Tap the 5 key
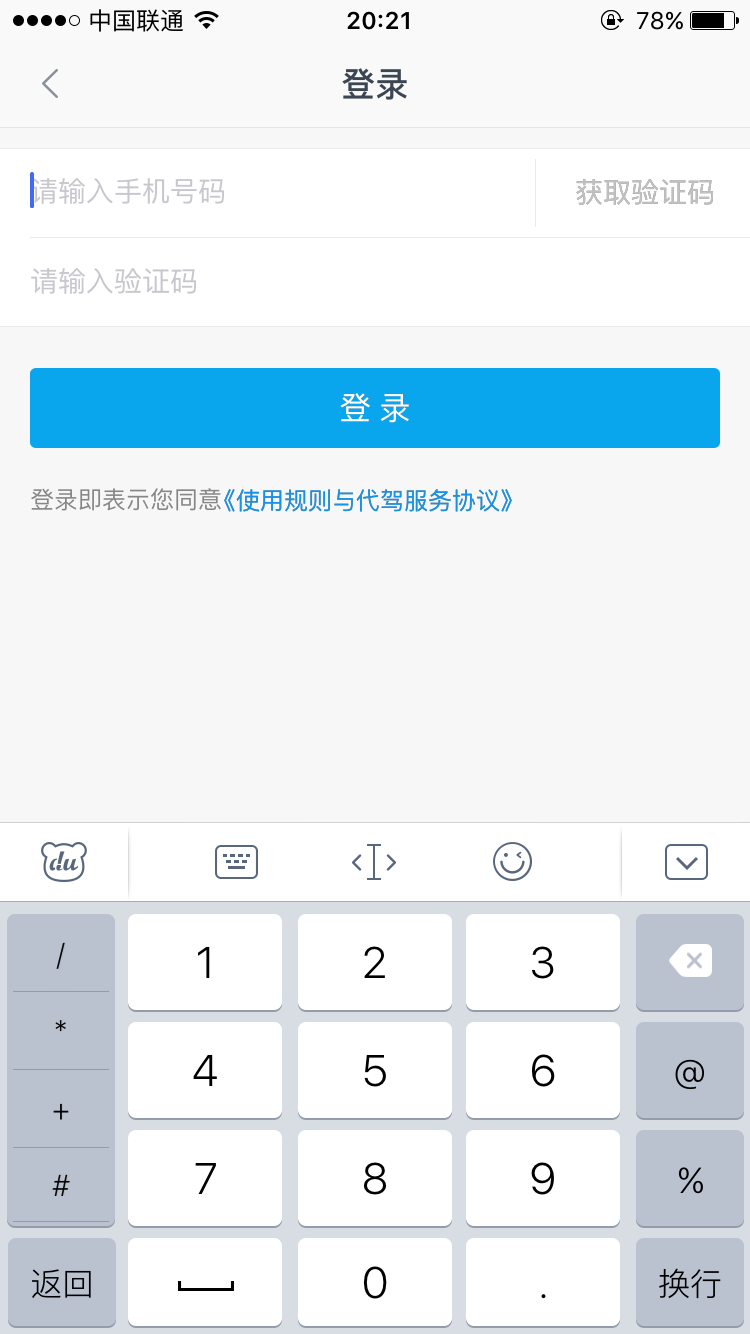 tap(375, 1070)
